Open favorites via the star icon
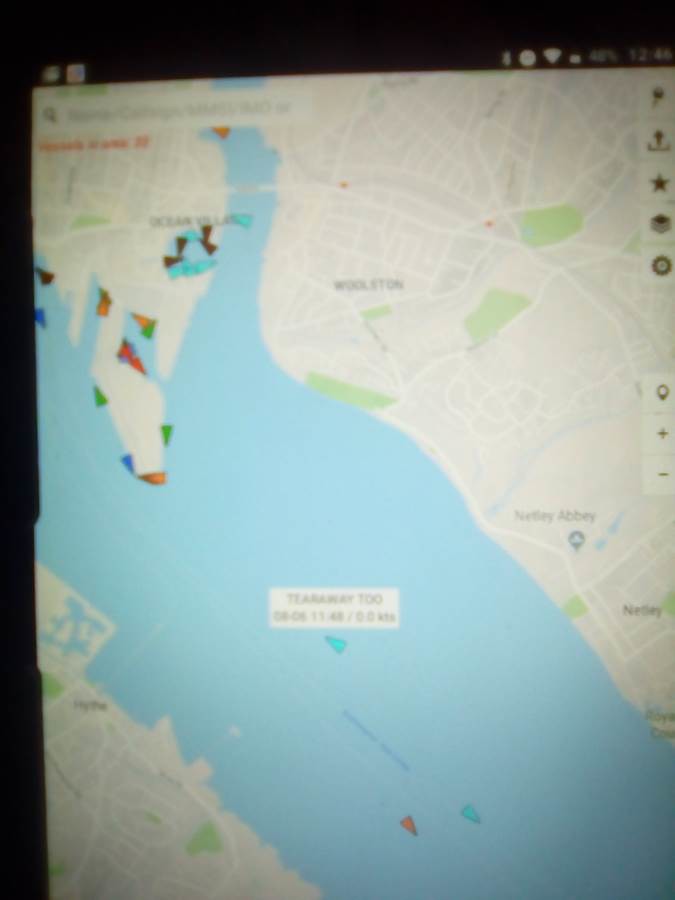 click(x=659, y=183)
